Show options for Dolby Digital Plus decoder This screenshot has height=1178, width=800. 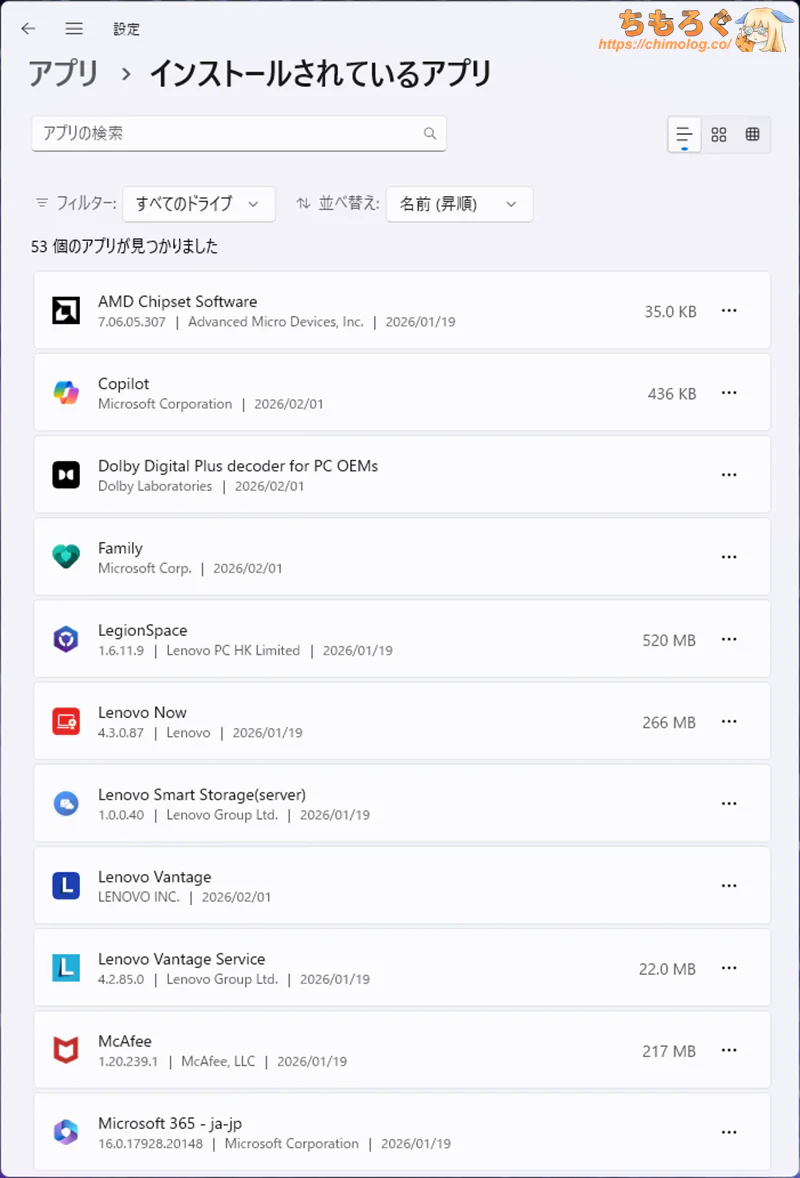tap(729, 475)
